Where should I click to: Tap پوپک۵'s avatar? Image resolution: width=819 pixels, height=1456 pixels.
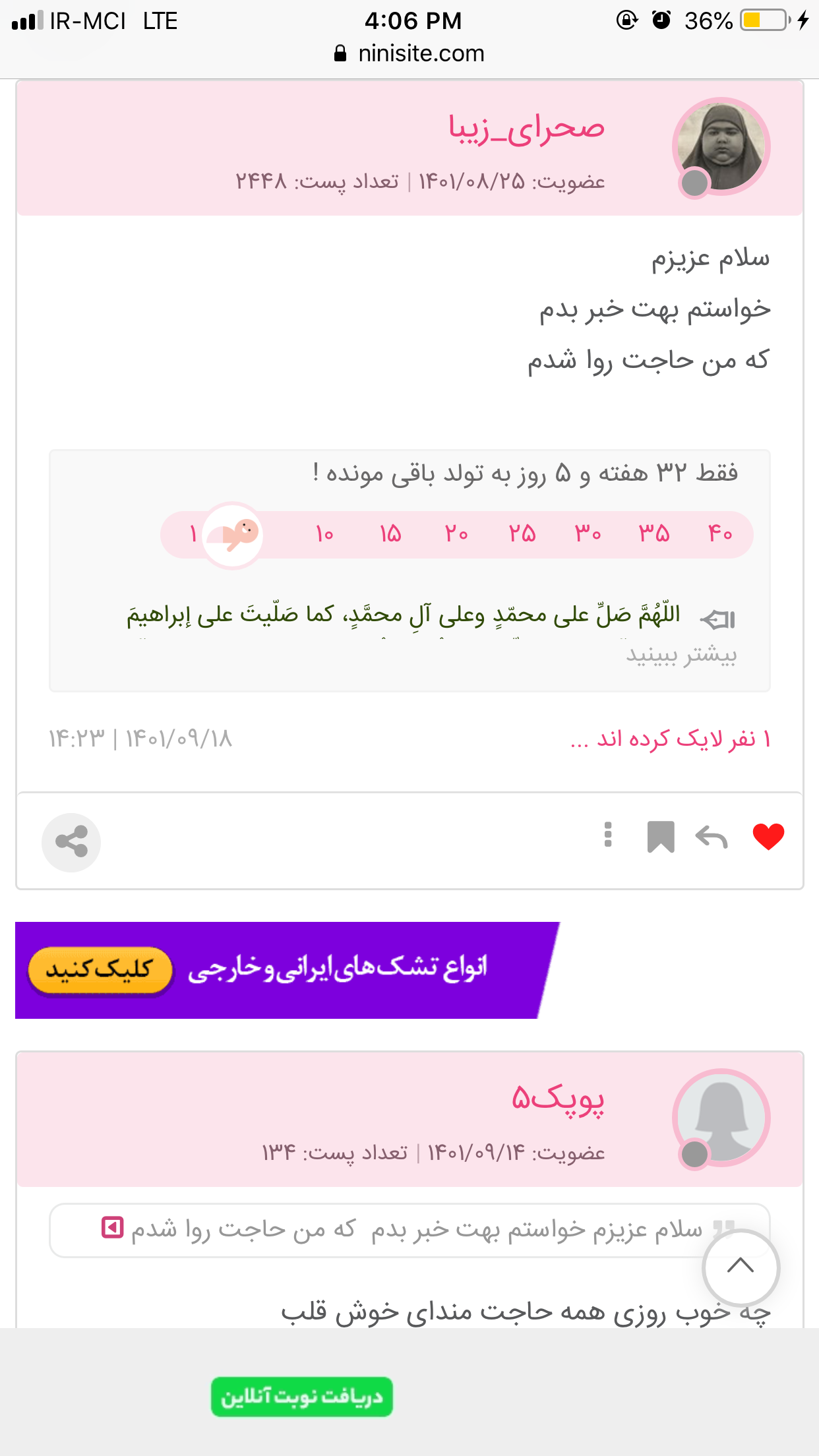point(721,1118)
